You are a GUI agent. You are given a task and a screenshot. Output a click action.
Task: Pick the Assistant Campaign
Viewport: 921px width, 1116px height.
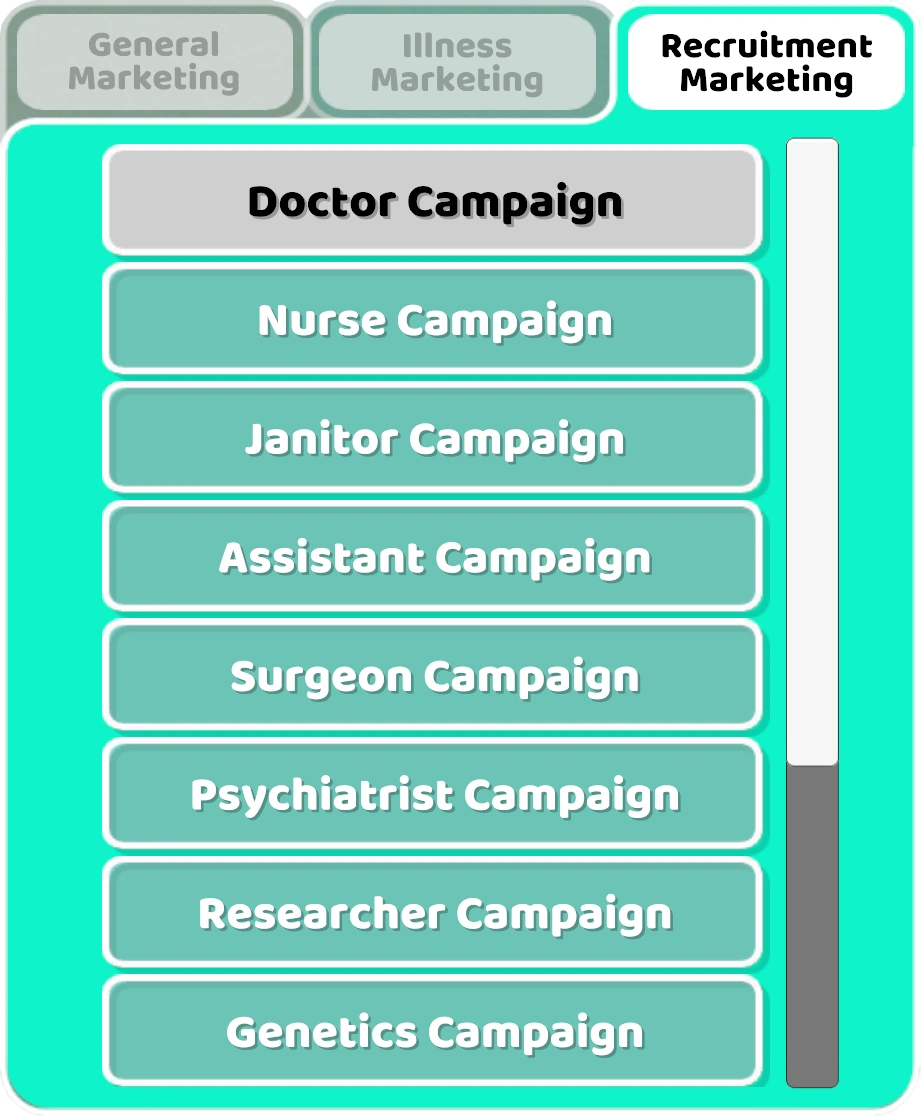click(x=433, y=557)
